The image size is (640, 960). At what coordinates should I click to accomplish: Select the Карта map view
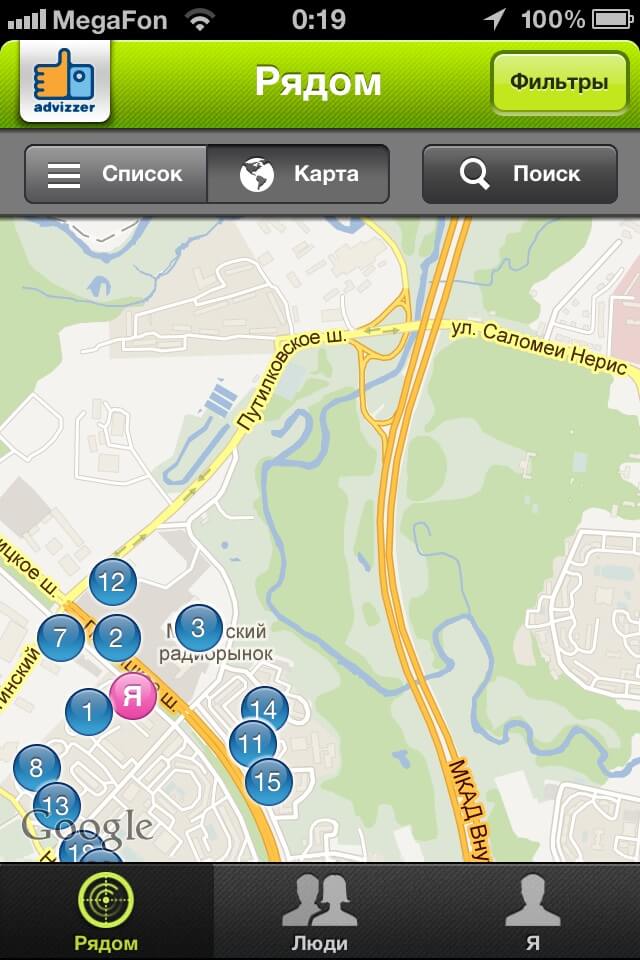[x=298, y=174]
